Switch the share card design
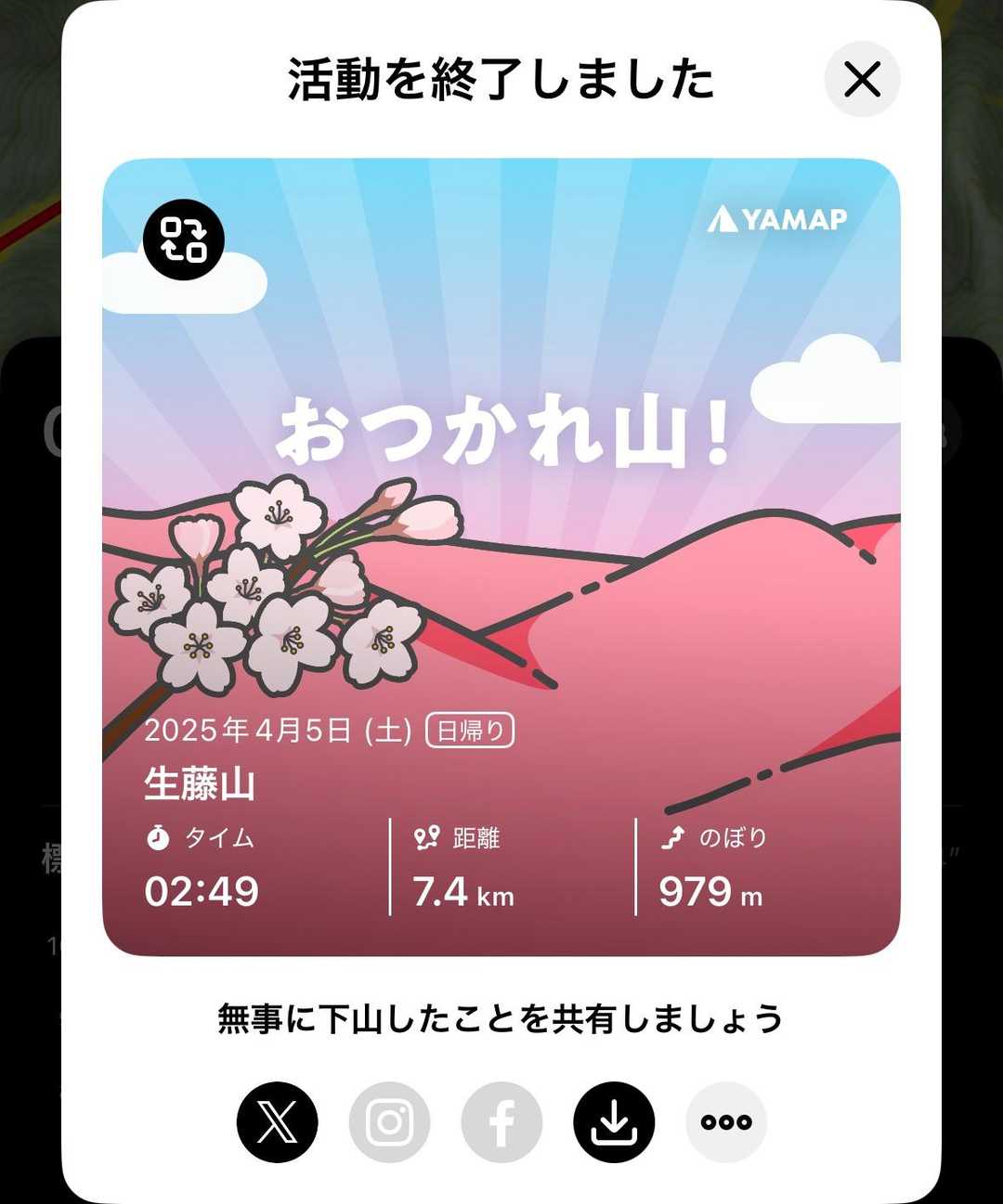Image resolution: width=1003 pixels, height=1204 pixels. (184, 240)
